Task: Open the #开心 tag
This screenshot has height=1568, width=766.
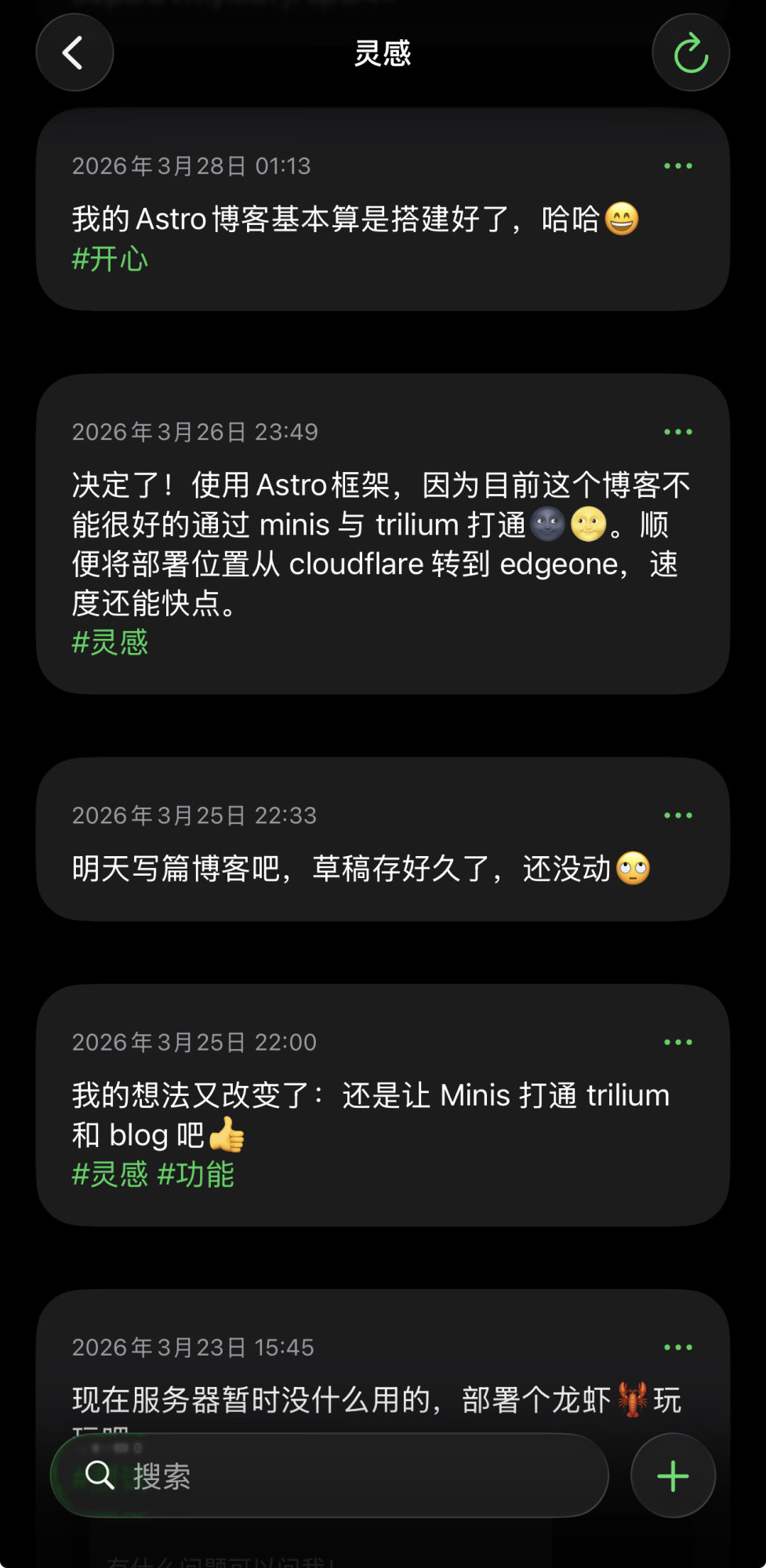Action: point(110,259)
